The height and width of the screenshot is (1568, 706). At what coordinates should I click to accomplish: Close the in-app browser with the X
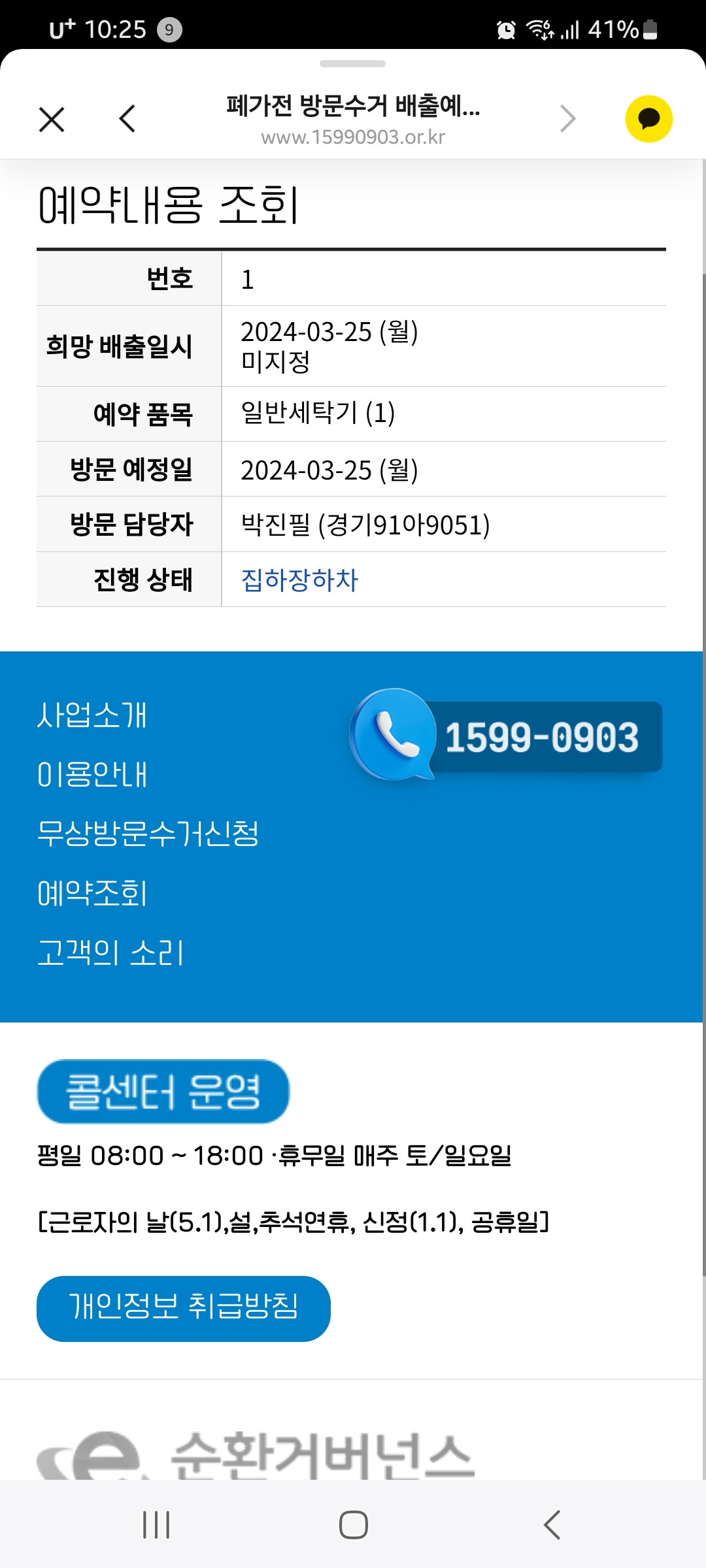52,120
